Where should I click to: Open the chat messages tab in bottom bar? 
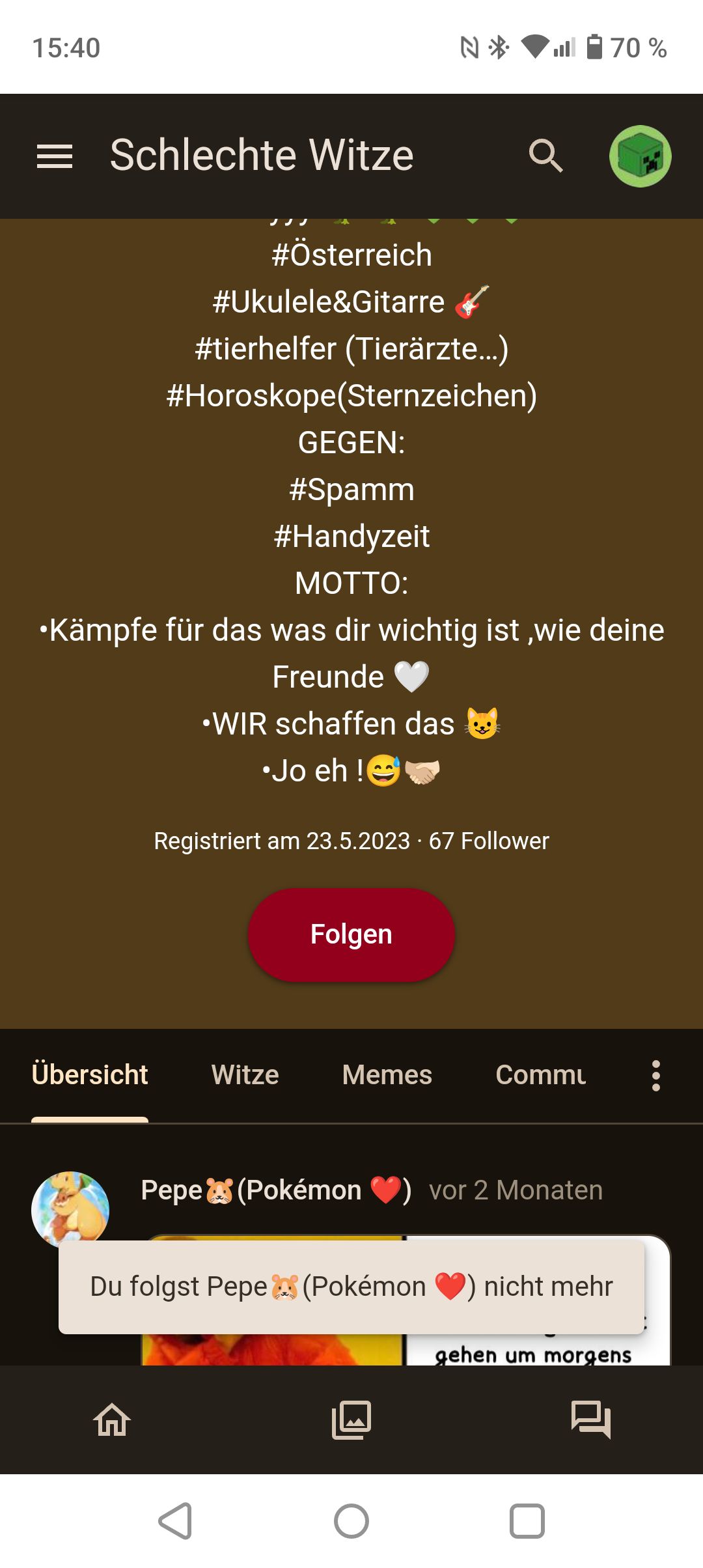[590, 1420]
